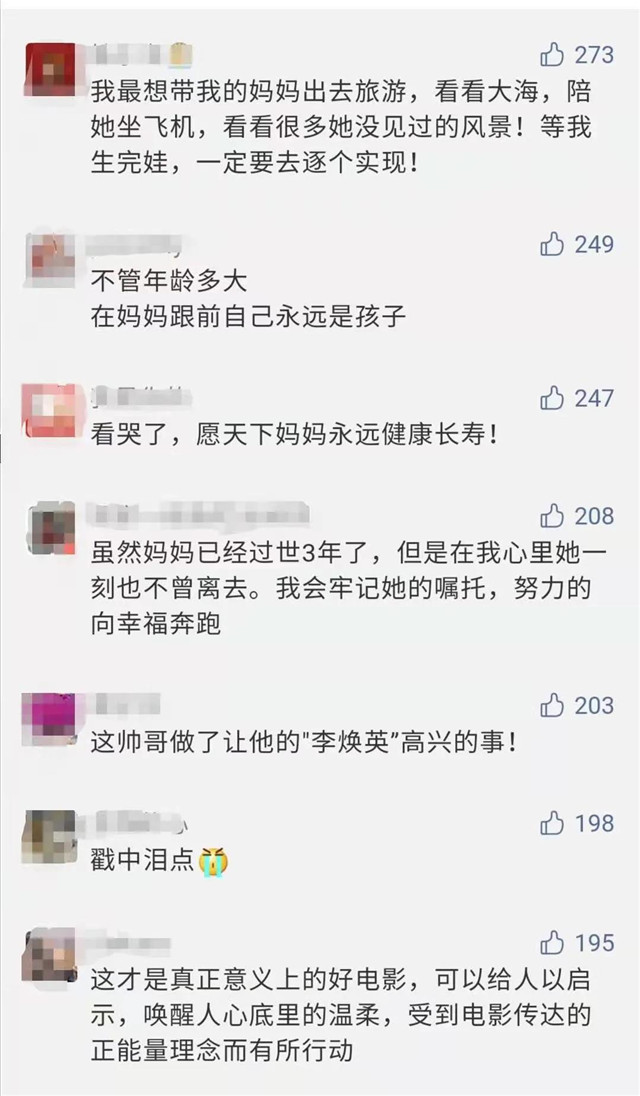Open avatar of the commenter with 273 likes
This screenshot has height=1096, width=640.
(49, 67)
